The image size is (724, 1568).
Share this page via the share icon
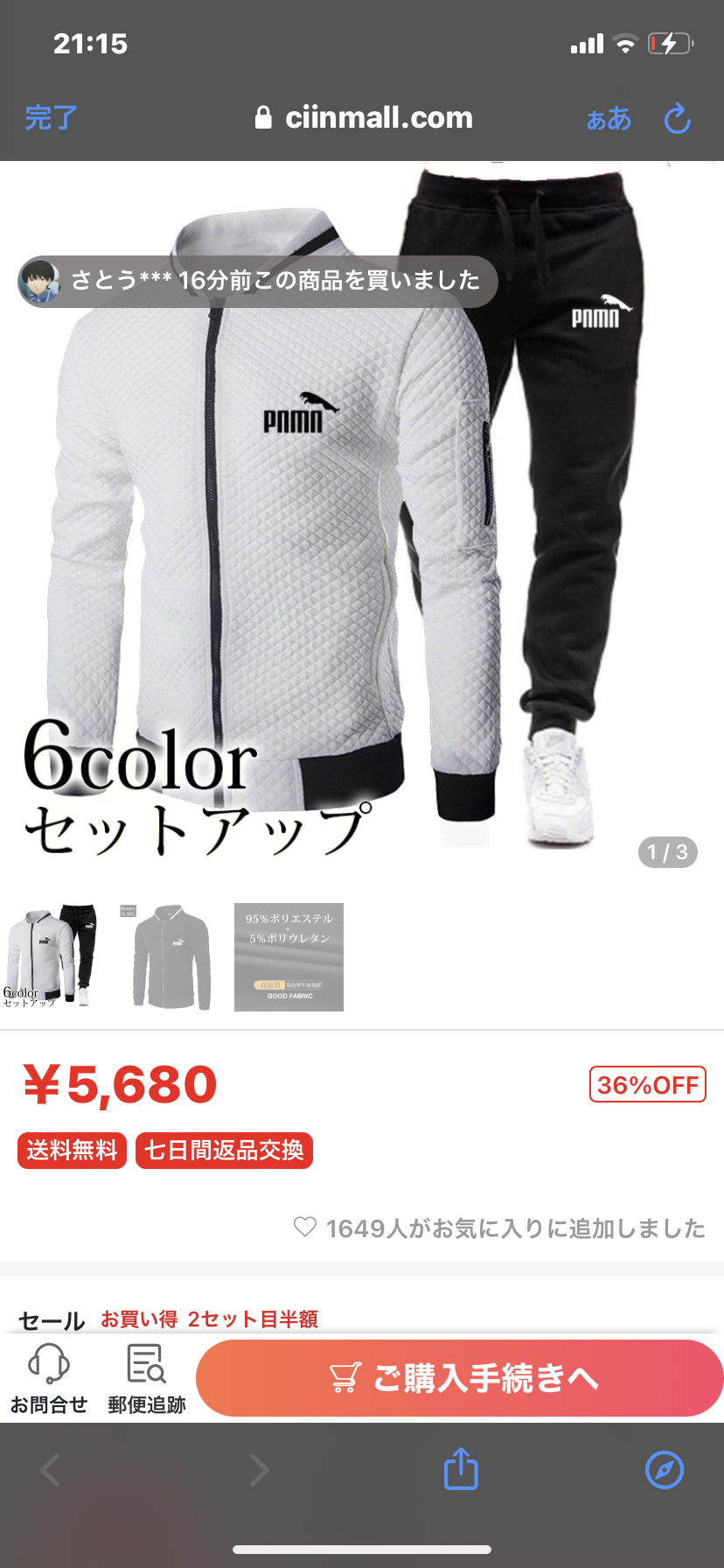tap(461, 1469)
